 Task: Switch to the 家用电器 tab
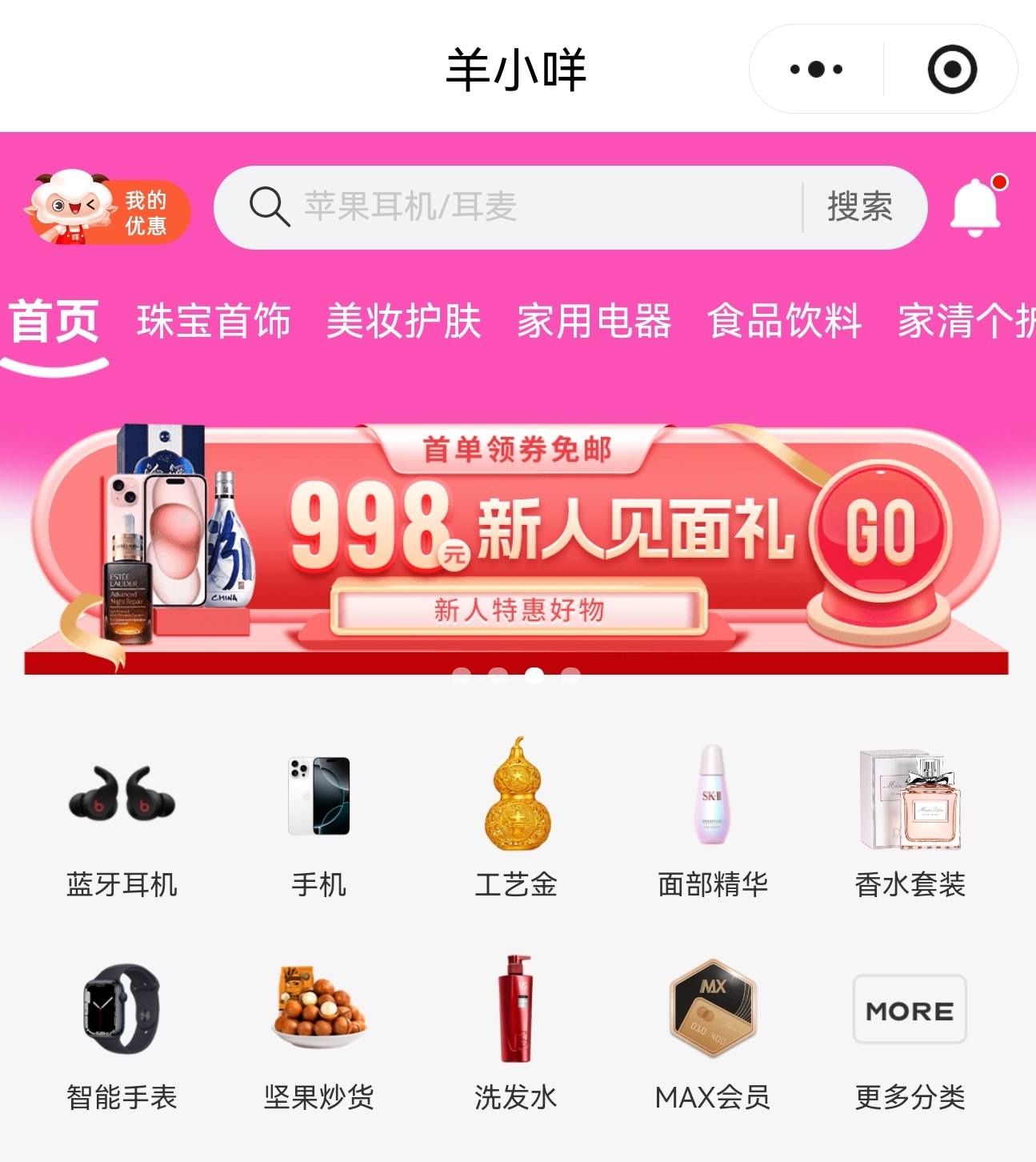594,322
